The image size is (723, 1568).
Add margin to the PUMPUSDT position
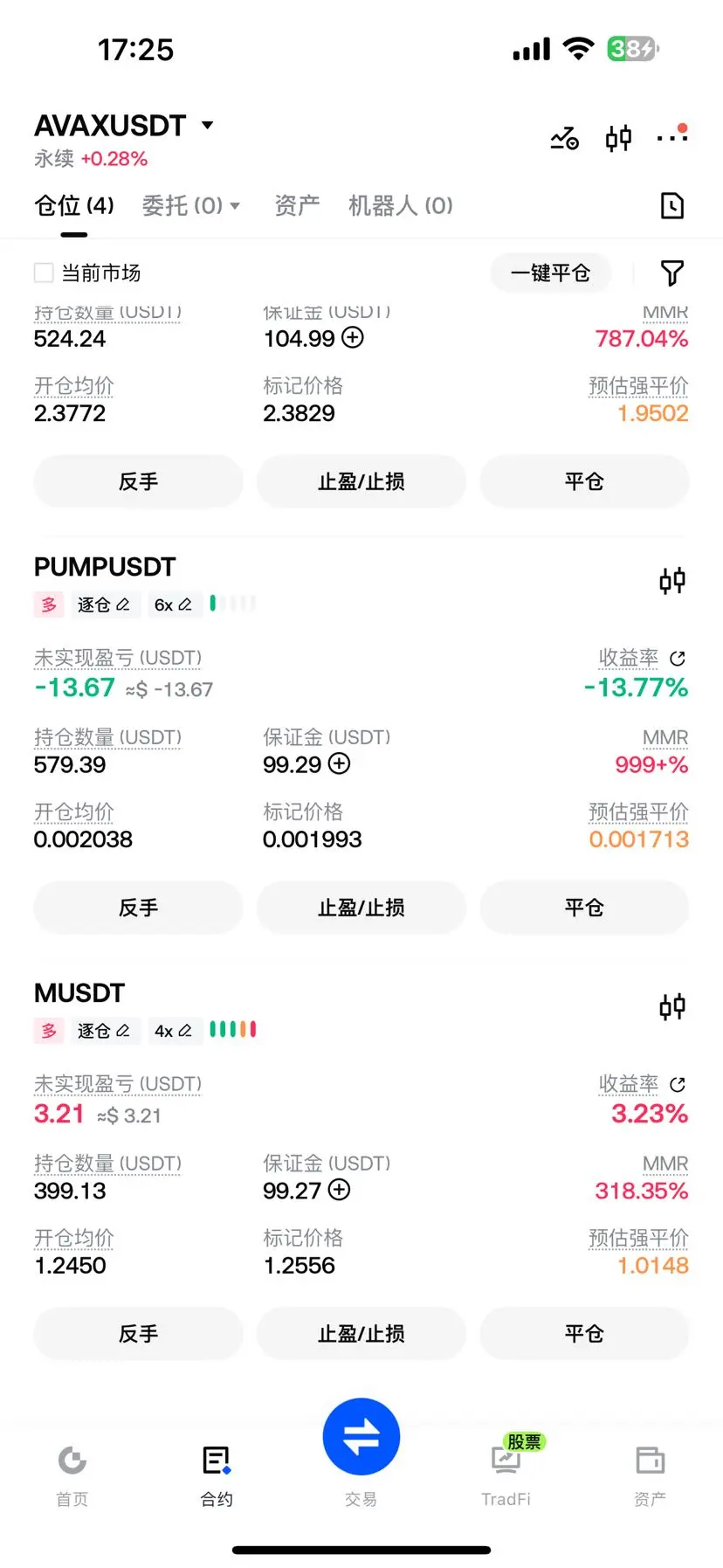(339, 764)
